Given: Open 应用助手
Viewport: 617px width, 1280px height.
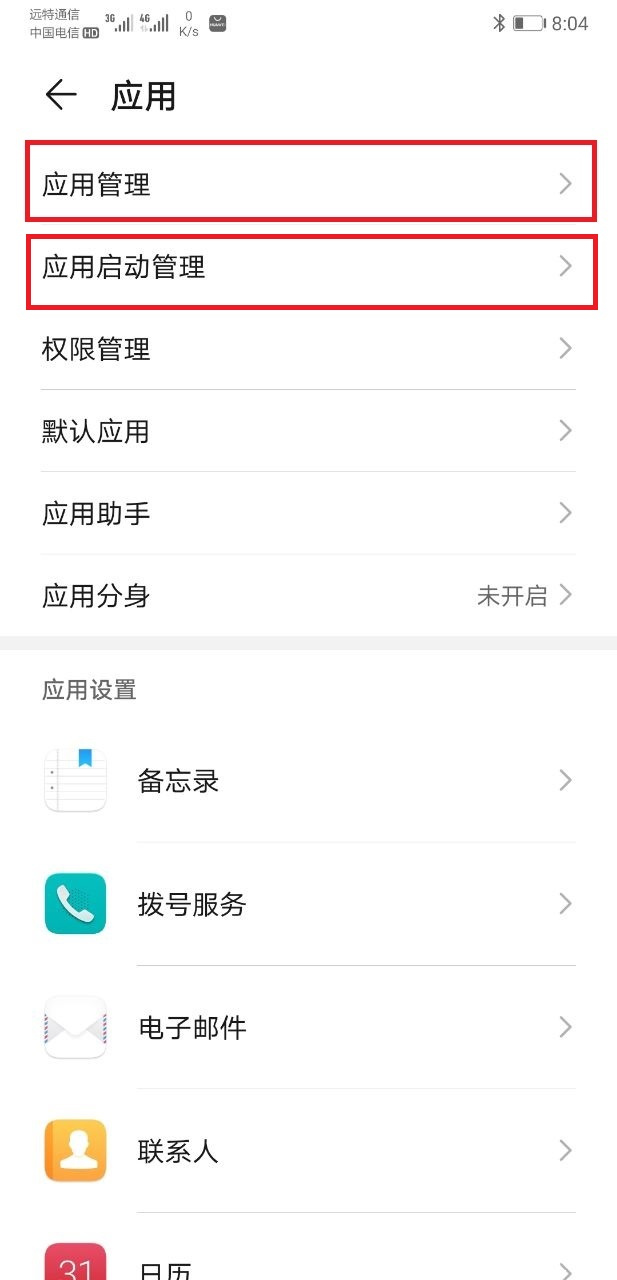Looking at the screenshot, I should click(x=308, y=514).
